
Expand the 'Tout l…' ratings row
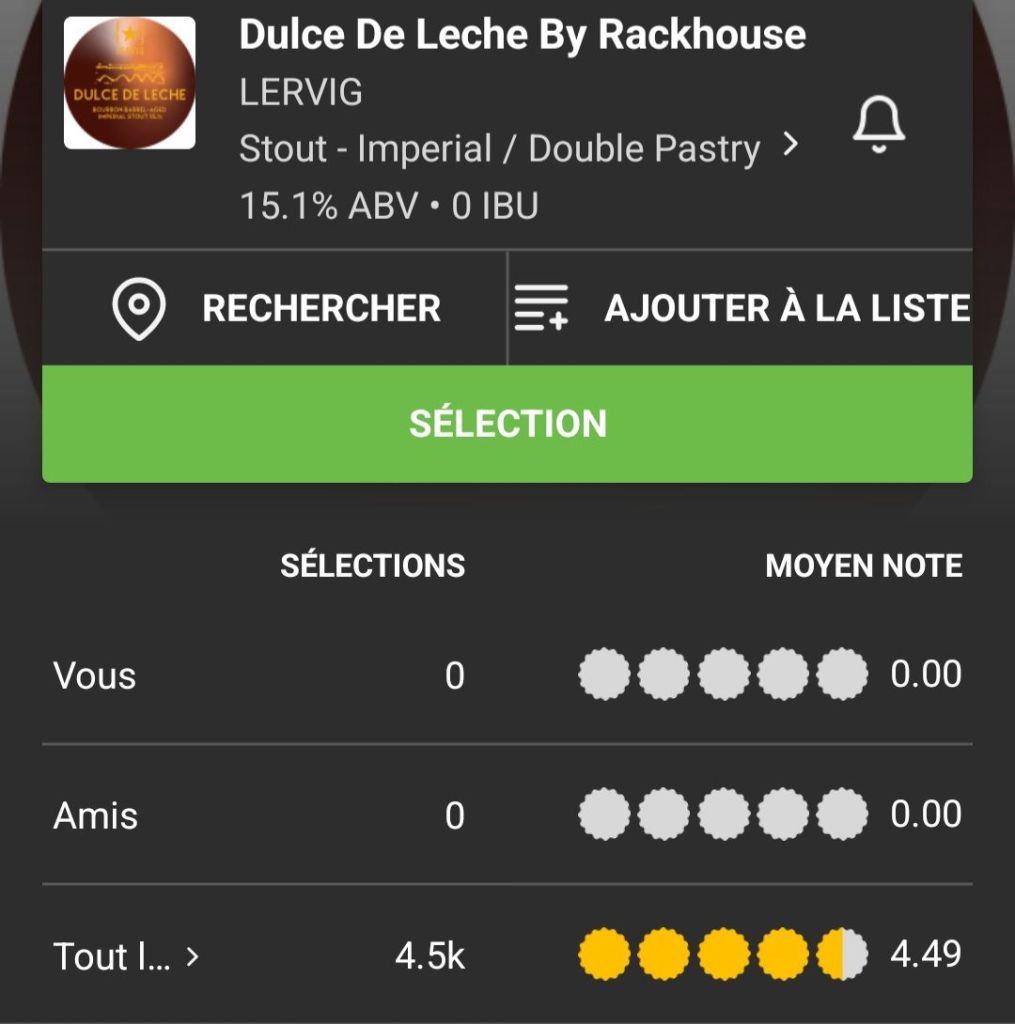coord(127,956)
